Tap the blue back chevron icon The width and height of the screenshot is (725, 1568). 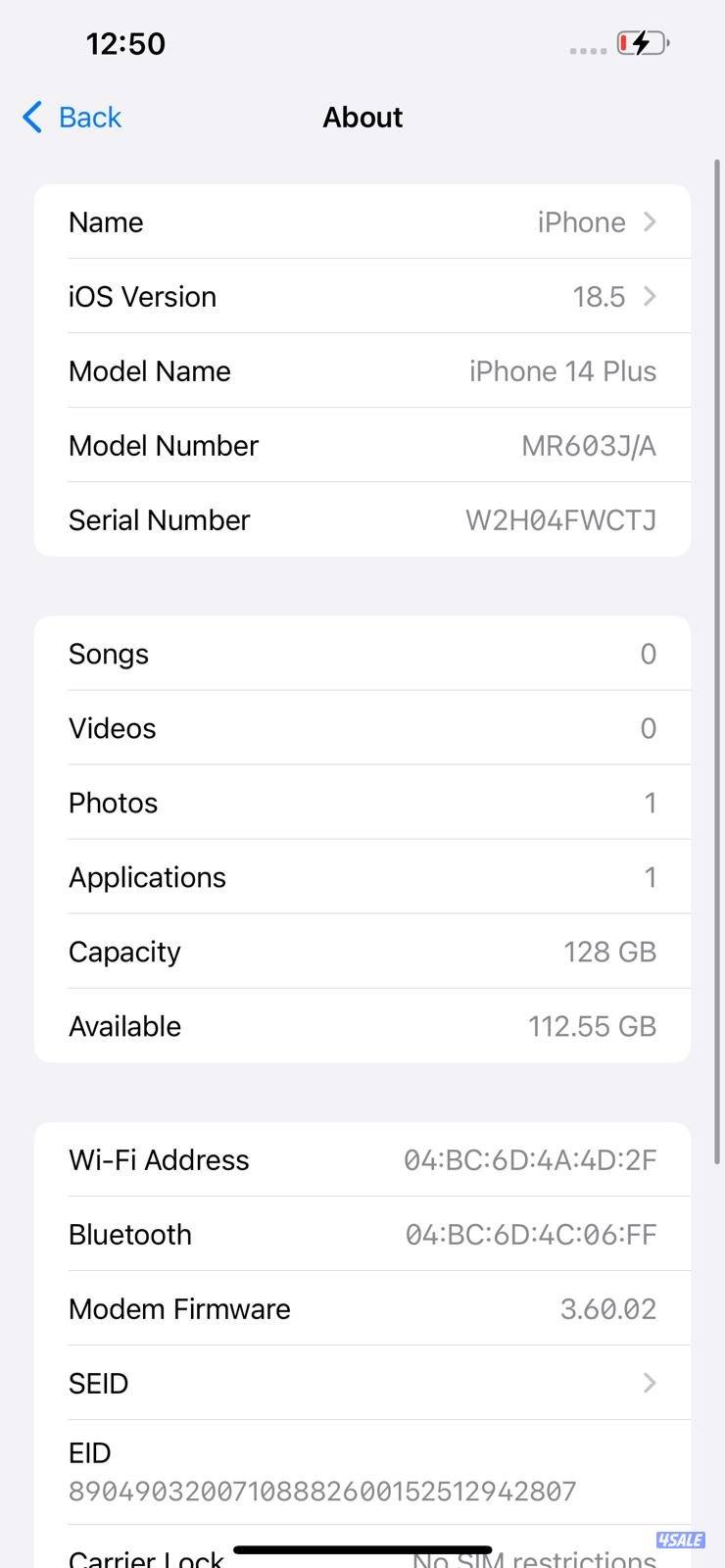coord(29,117)
